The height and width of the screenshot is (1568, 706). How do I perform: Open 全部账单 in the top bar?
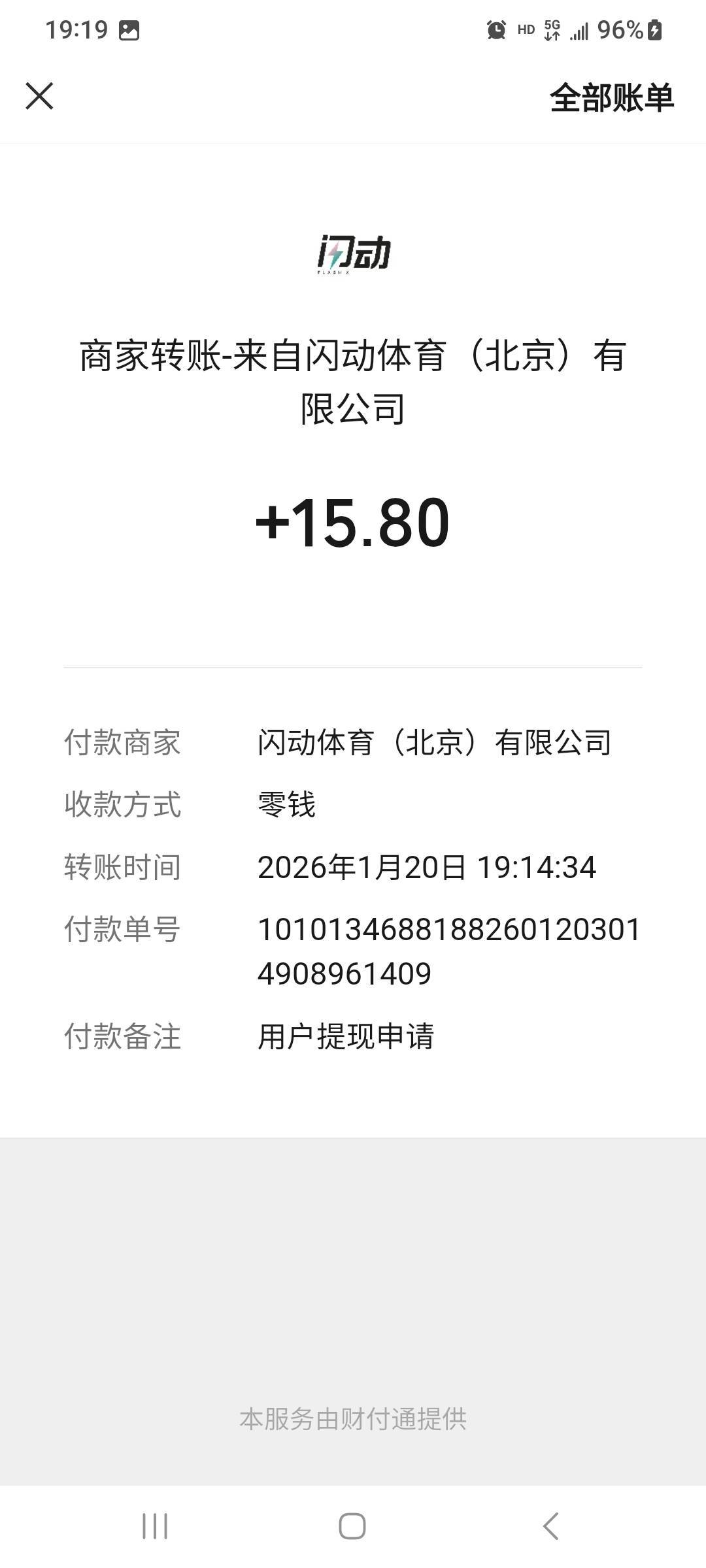point(612,98)
